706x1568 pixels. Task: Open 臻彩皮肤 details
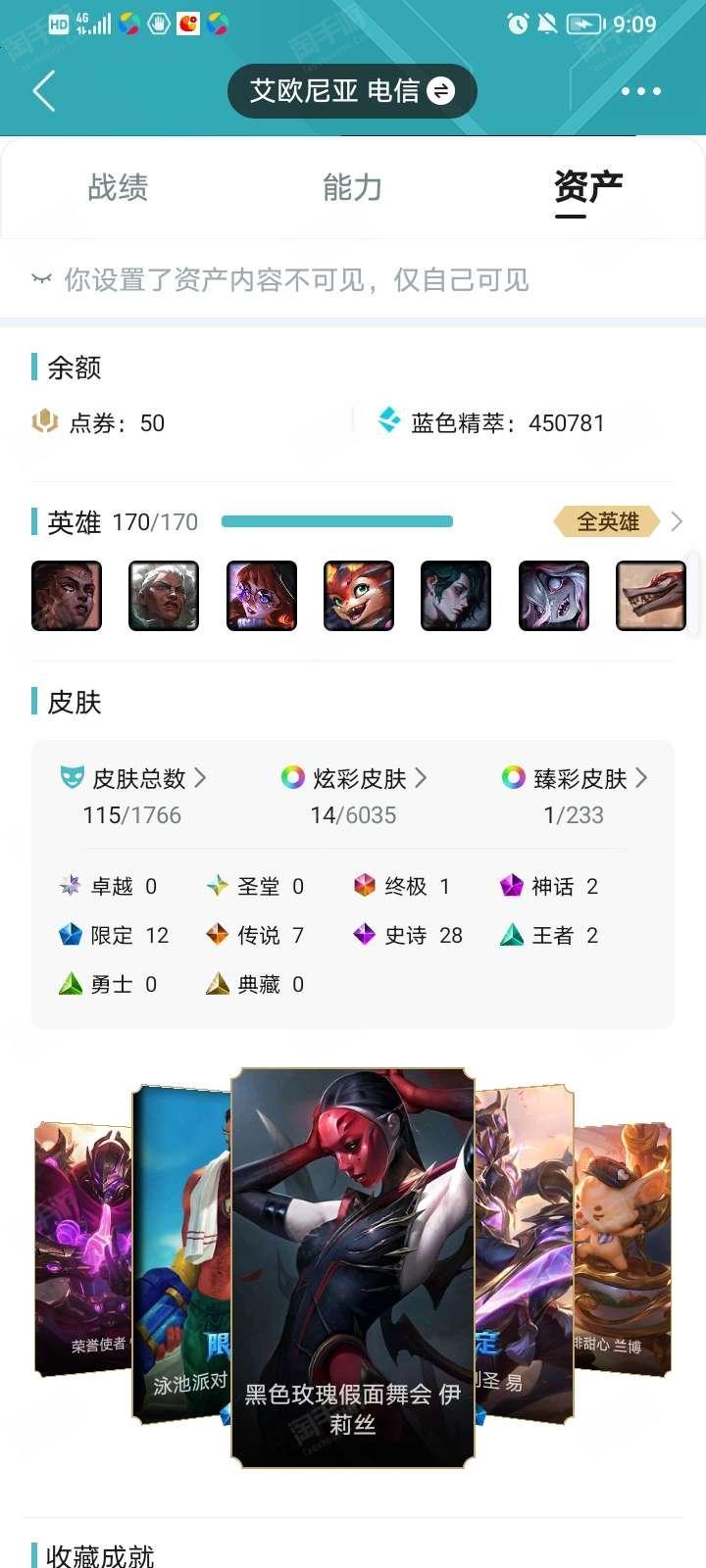pos(575,778)
